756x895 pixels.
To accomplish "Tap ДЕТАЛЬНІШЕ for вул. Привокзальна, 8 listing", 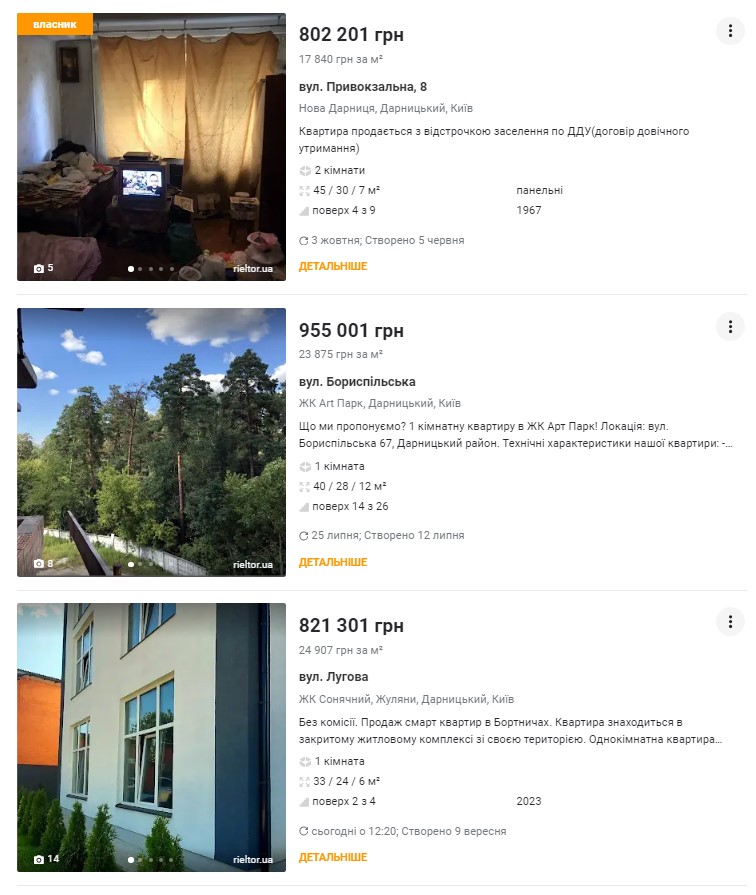I will (x=333, y=267).
